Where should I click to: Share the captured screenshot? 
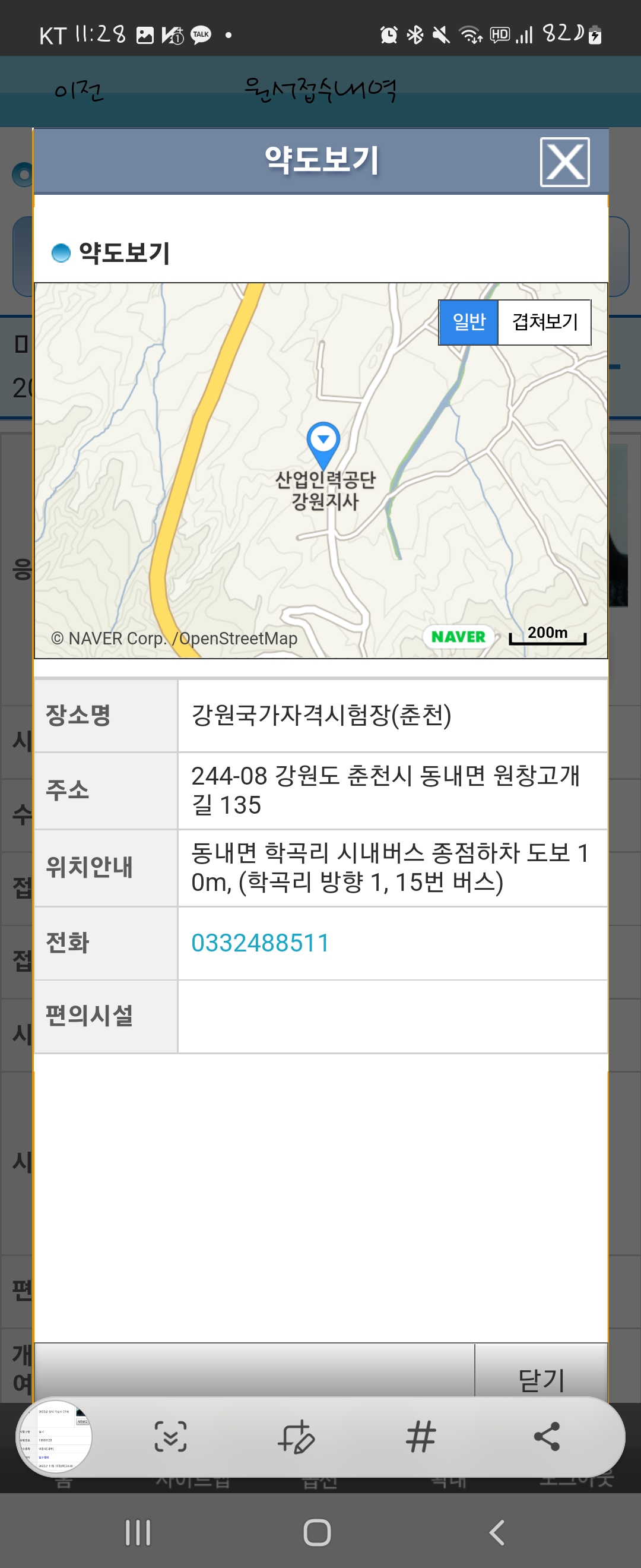pyautogui.click(x=546, y=1437)
